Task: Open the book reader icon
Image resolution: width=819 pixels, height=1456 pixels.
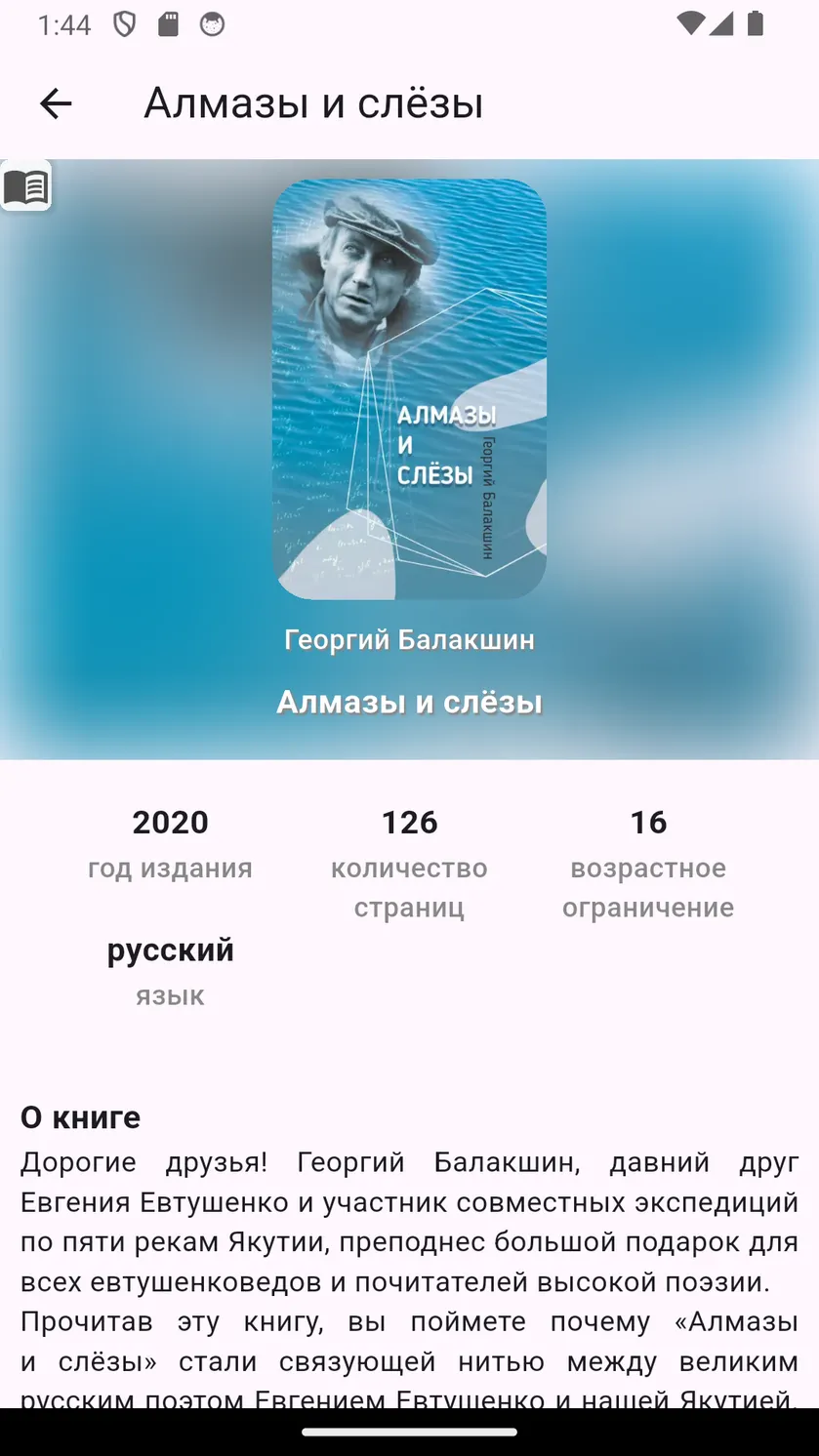Action: (x=26, y=185)
